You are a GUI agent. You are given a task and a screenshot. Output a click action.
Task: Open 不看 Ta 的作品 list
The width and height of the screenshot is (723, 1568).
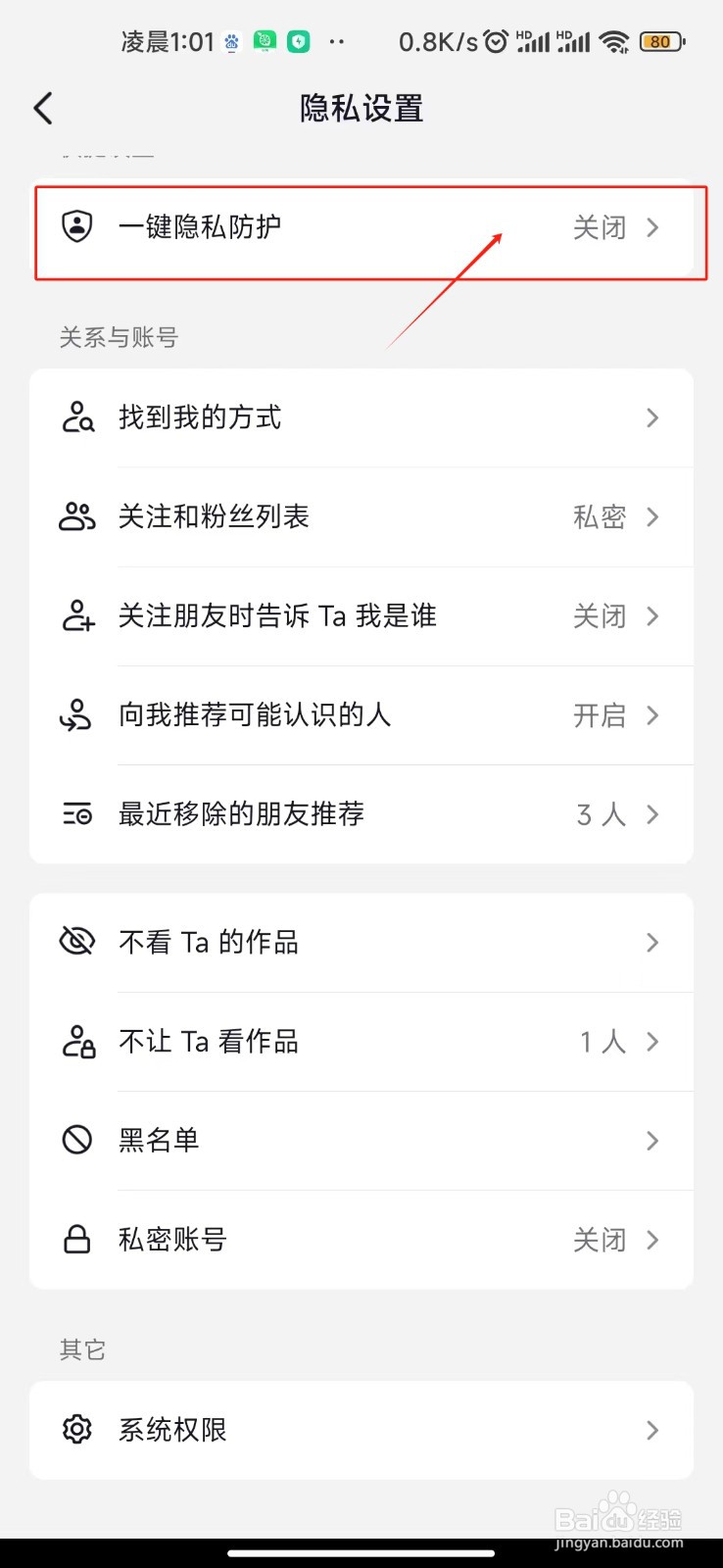[x=361, y=943]
